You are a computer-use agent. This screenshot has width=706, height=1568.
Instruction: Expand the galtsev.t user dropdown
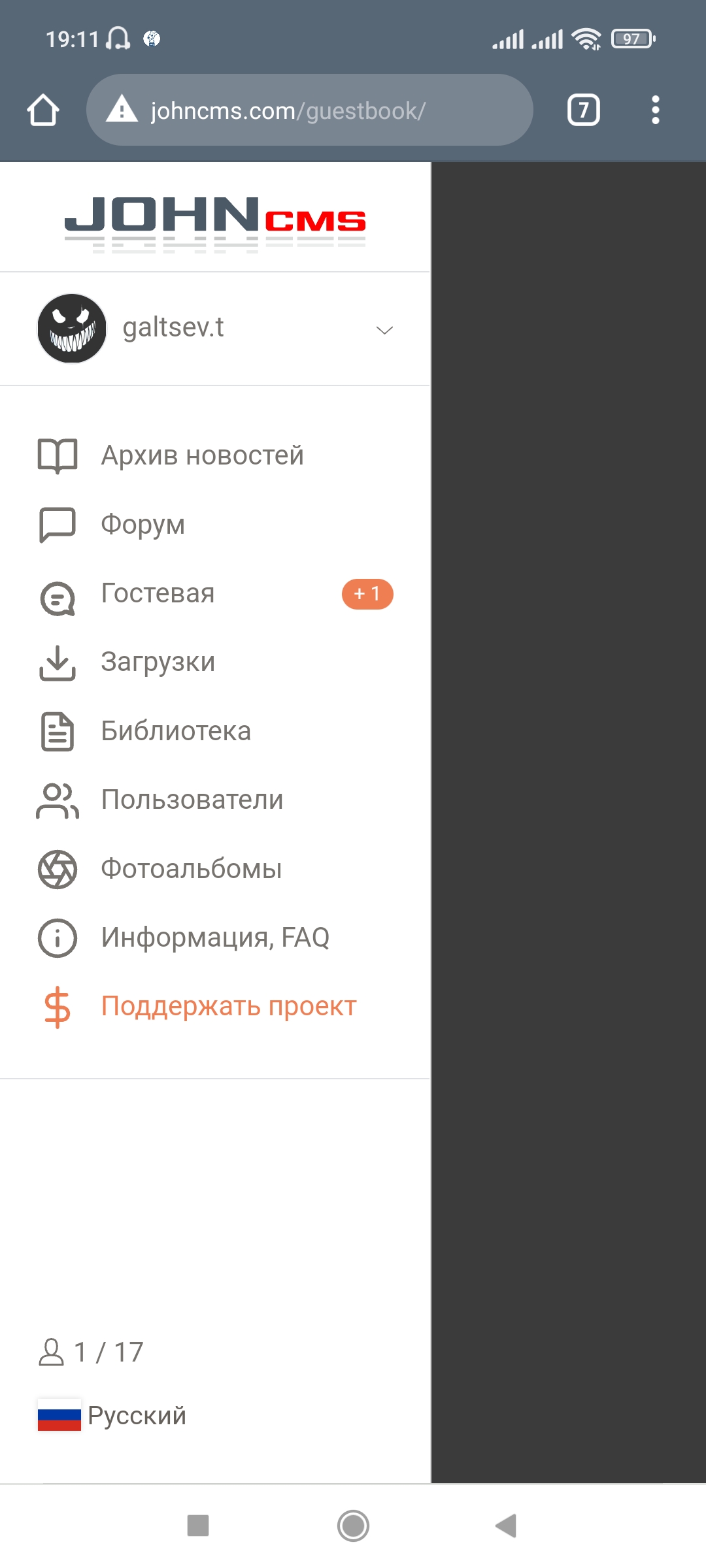(x=384, y=330)
